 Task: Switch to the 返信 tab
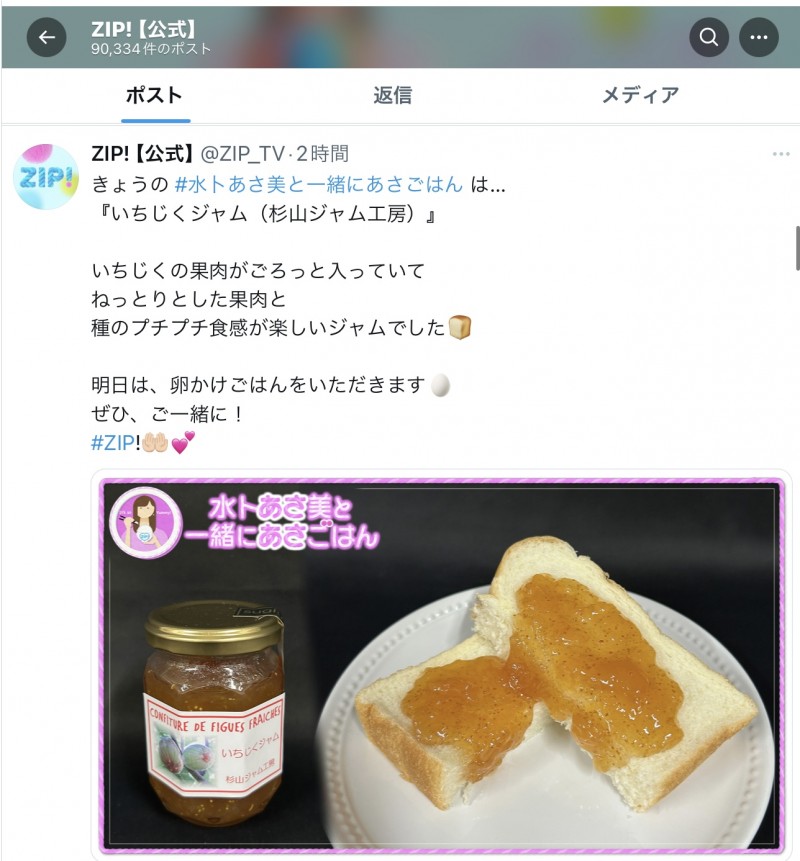click(392, 96)
